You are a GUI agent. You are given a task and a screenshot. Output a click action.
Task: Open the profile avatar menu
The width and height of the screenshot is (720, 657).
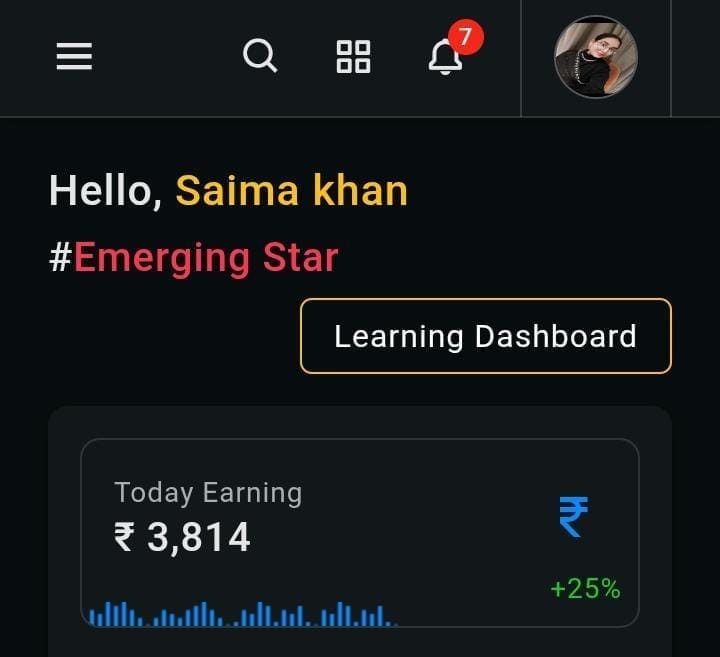[x=596, y=57]
